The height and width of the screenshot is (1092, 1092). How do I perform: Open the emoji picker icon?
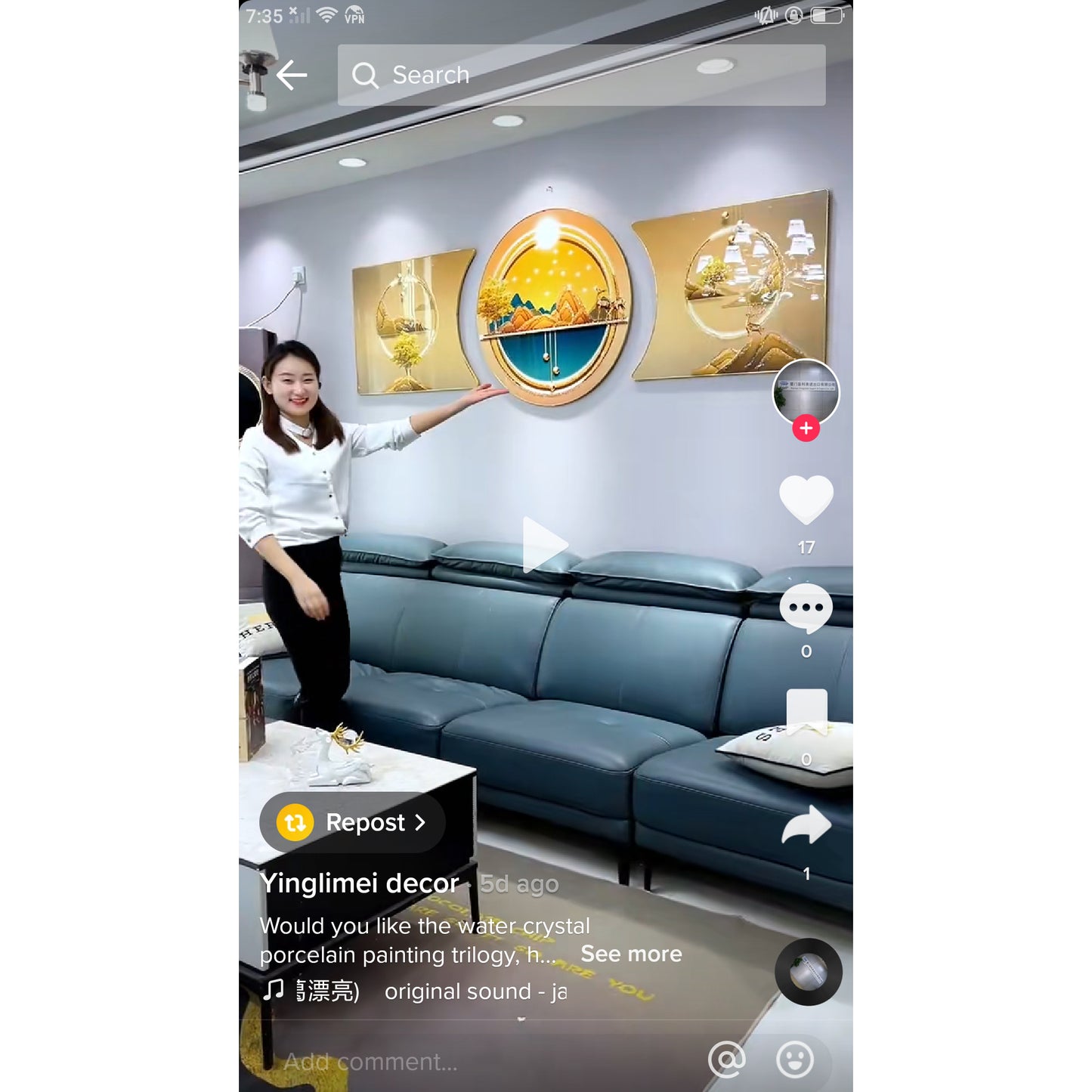795,1060
